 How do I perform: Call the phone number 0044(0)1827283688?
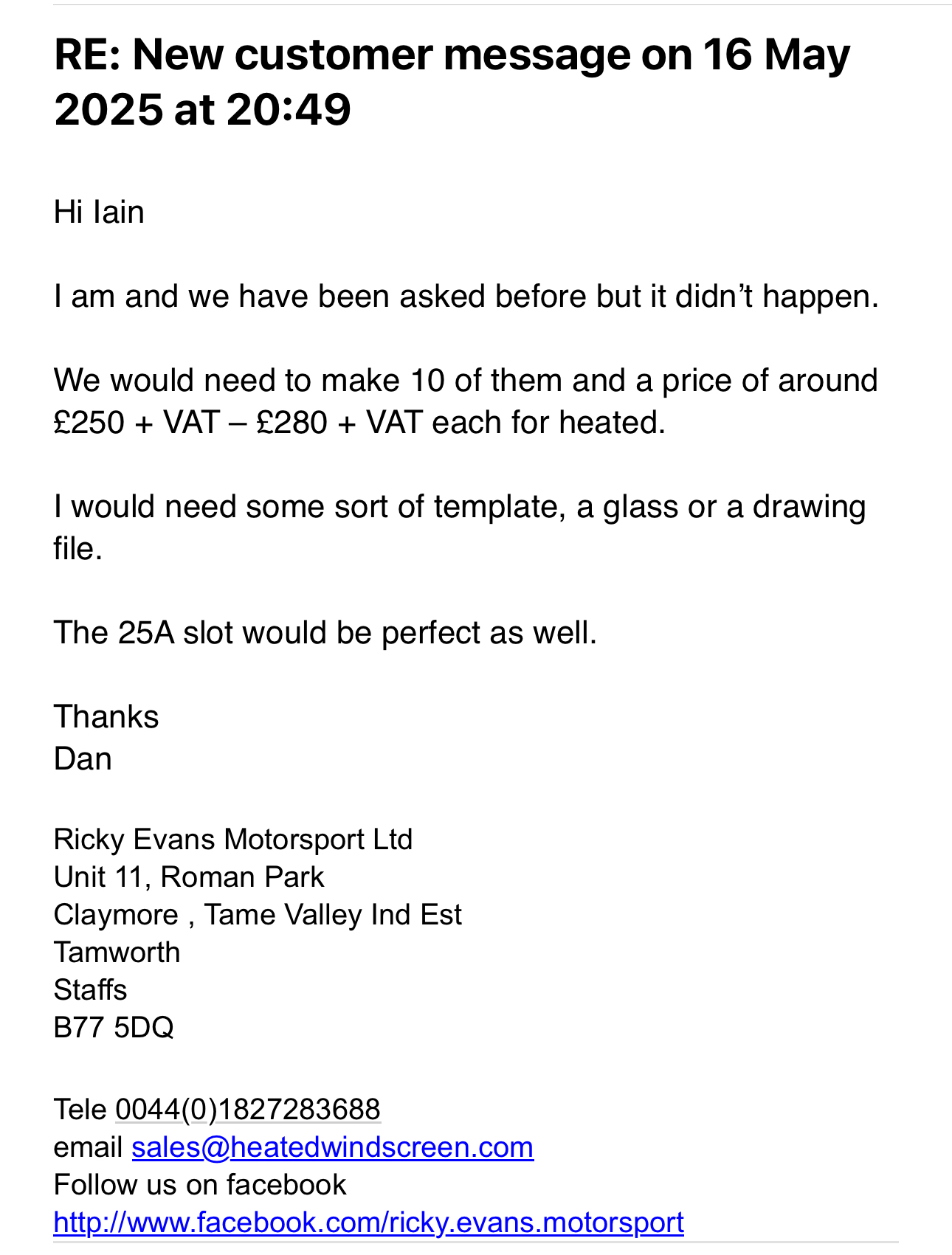248,1109
